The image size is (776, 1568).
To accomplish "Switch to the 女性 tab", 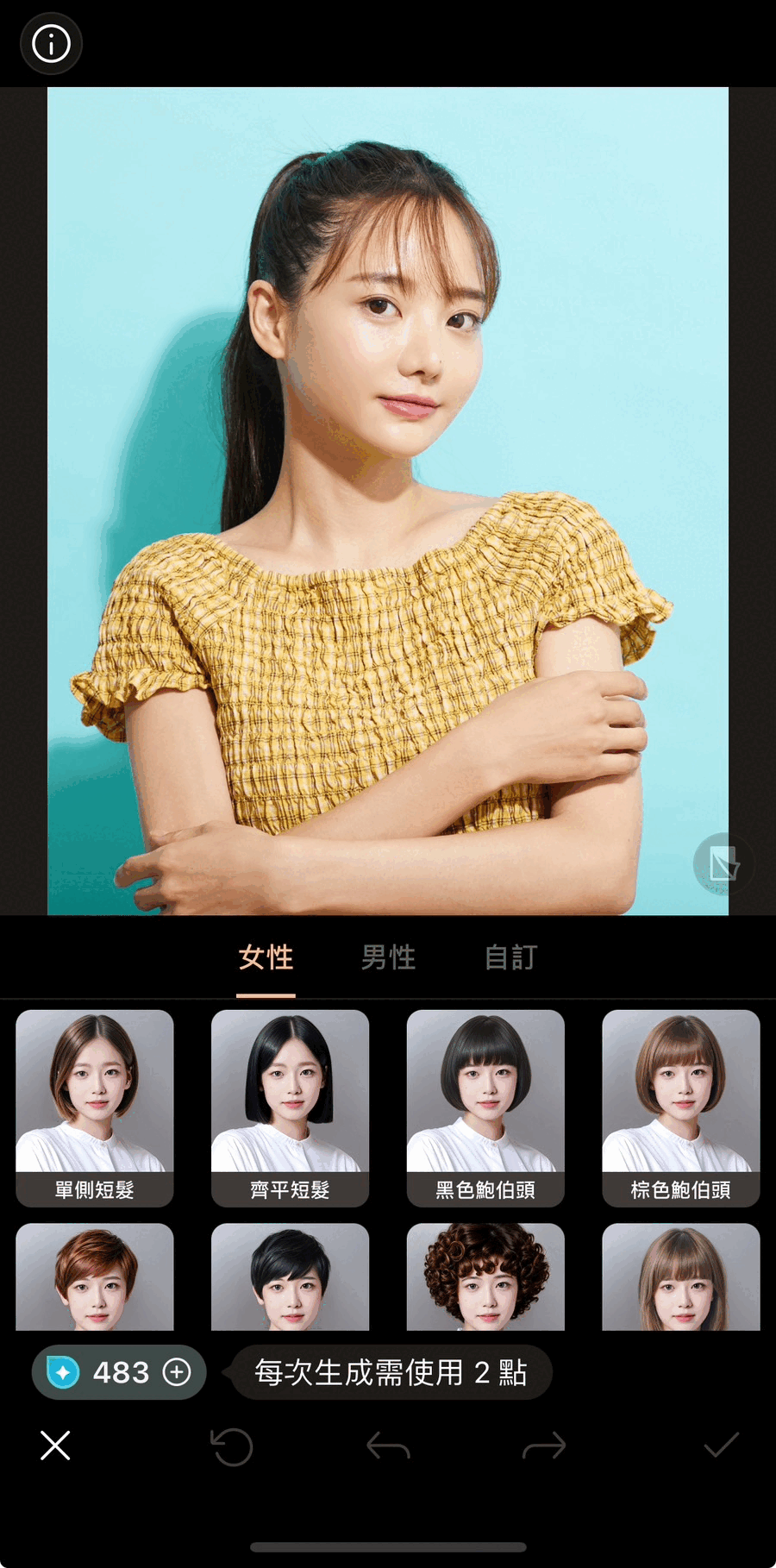I will (266, 957).
